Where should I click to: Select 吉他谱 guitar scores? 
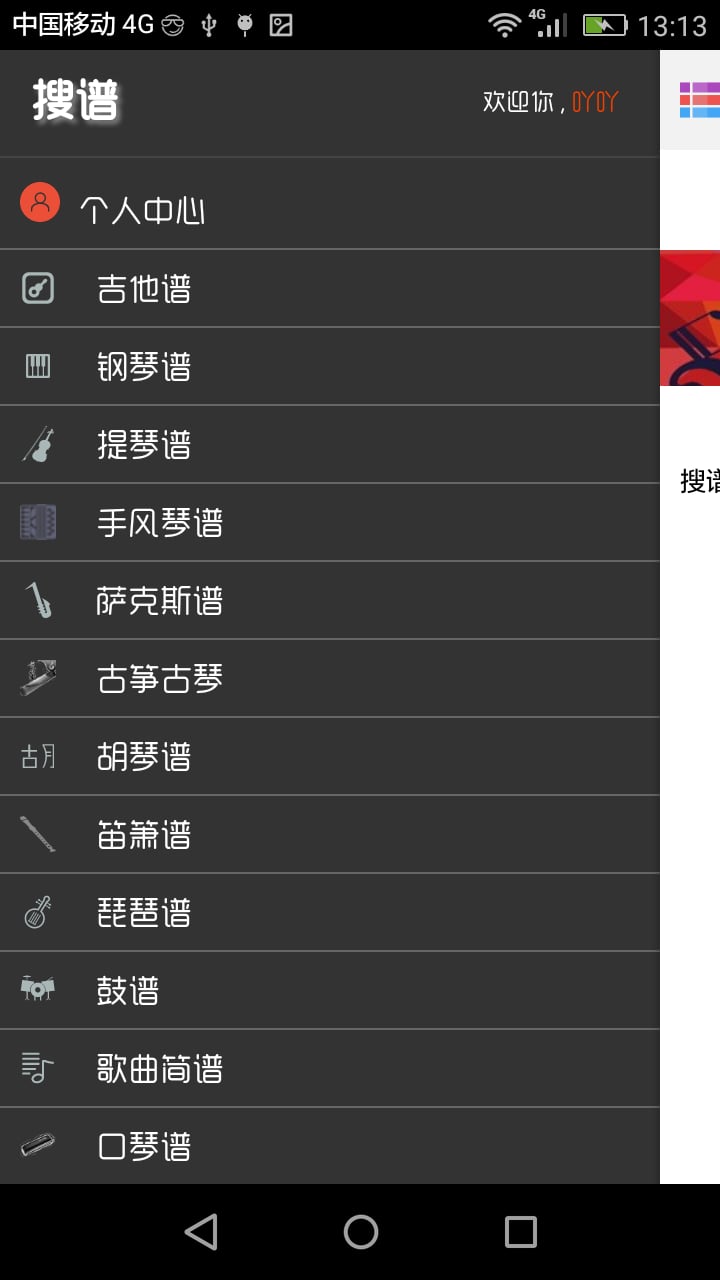(x=329, y=289)
